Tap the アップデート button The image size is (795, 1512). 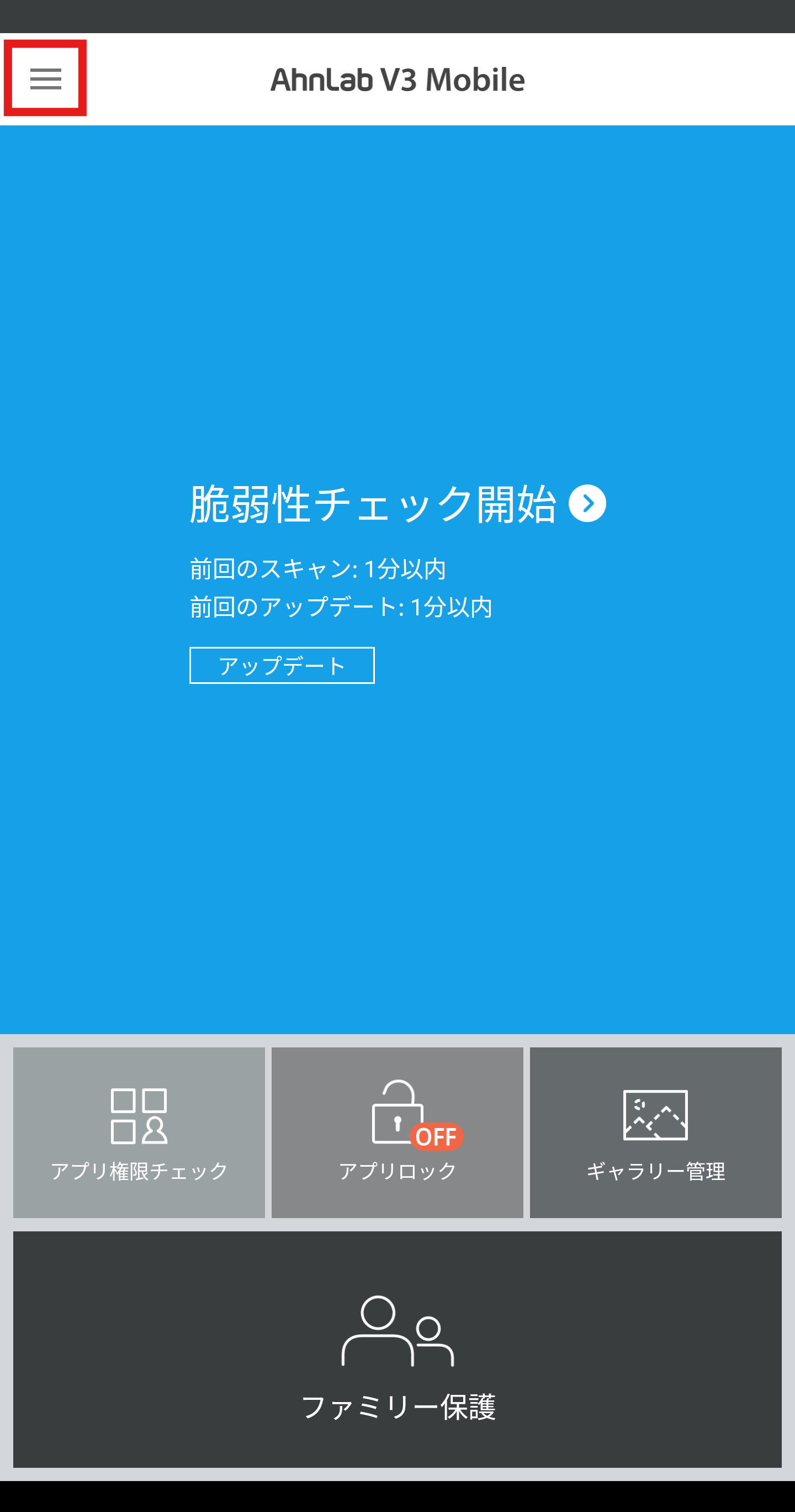coord(282,665)
